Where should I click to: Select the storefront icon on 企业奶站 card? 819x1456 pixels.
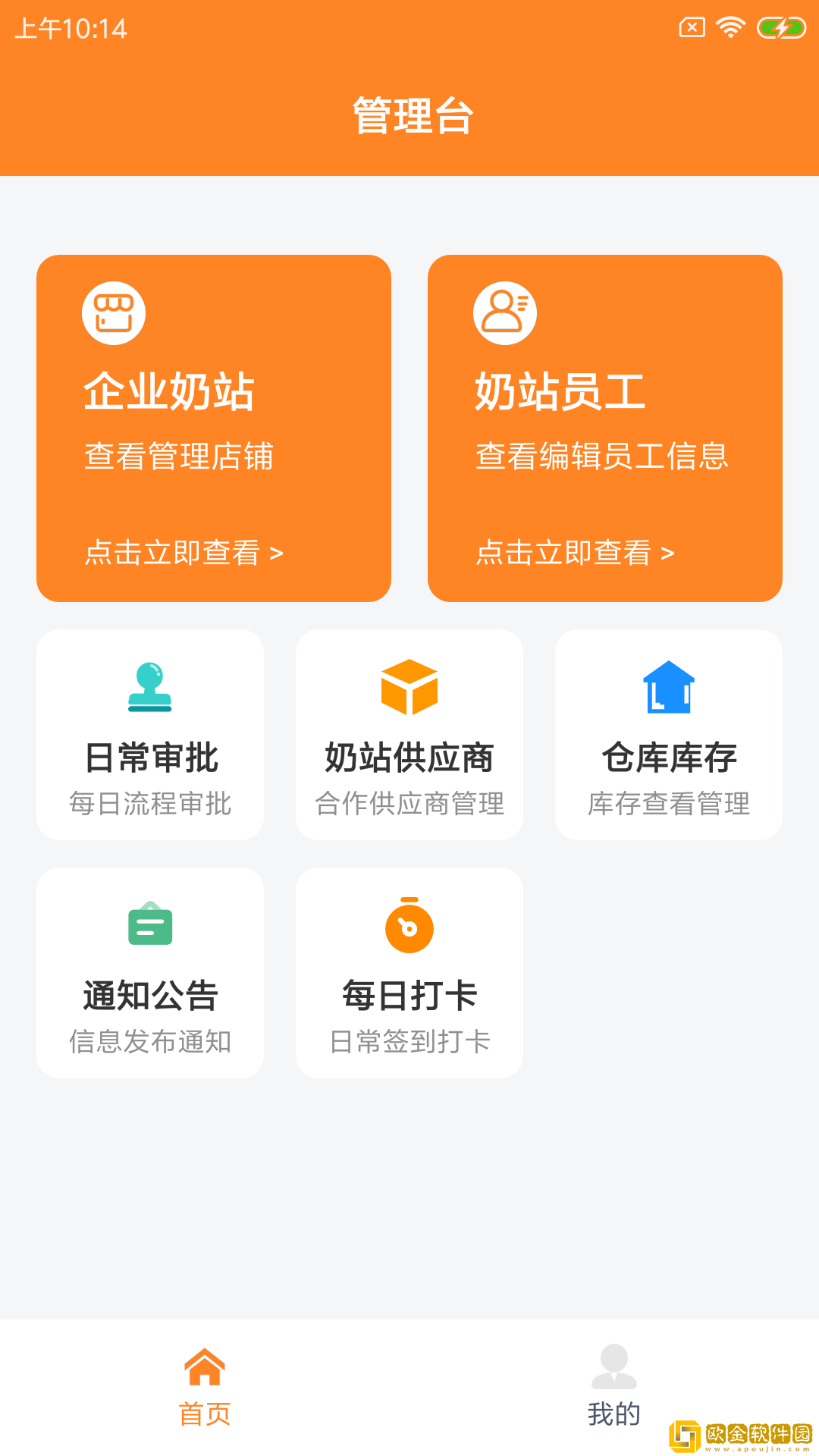(x=114, y=312)
